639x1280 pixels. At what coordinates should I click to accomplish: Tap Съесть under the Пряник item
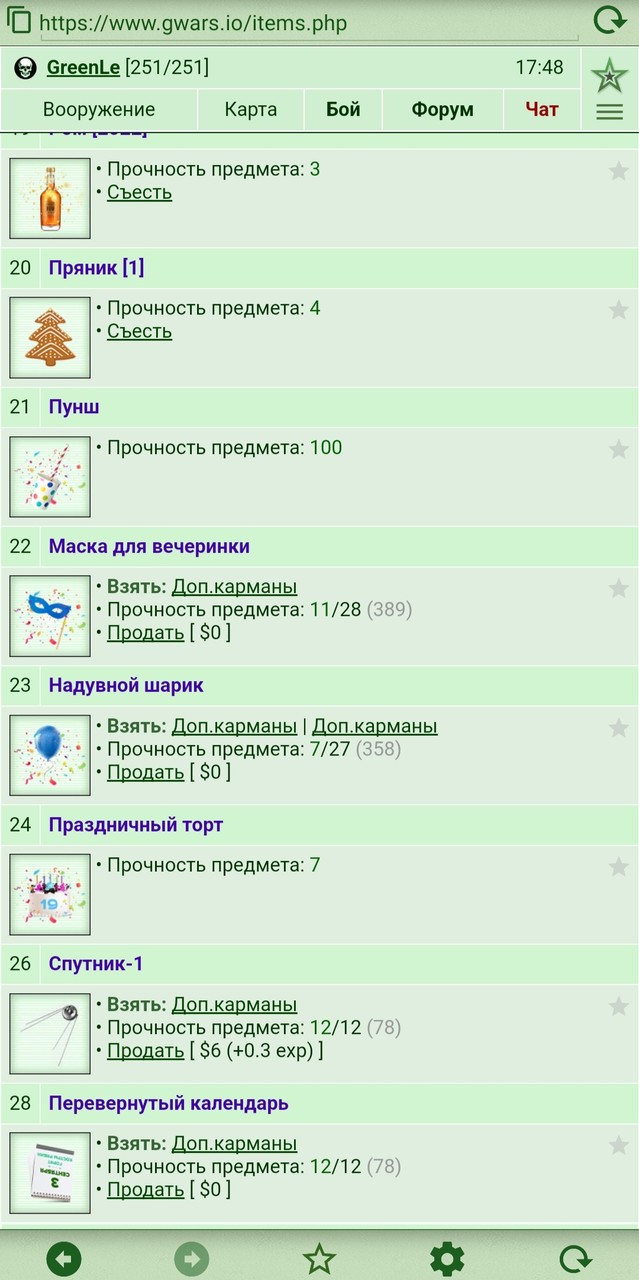tap(139, 331)
